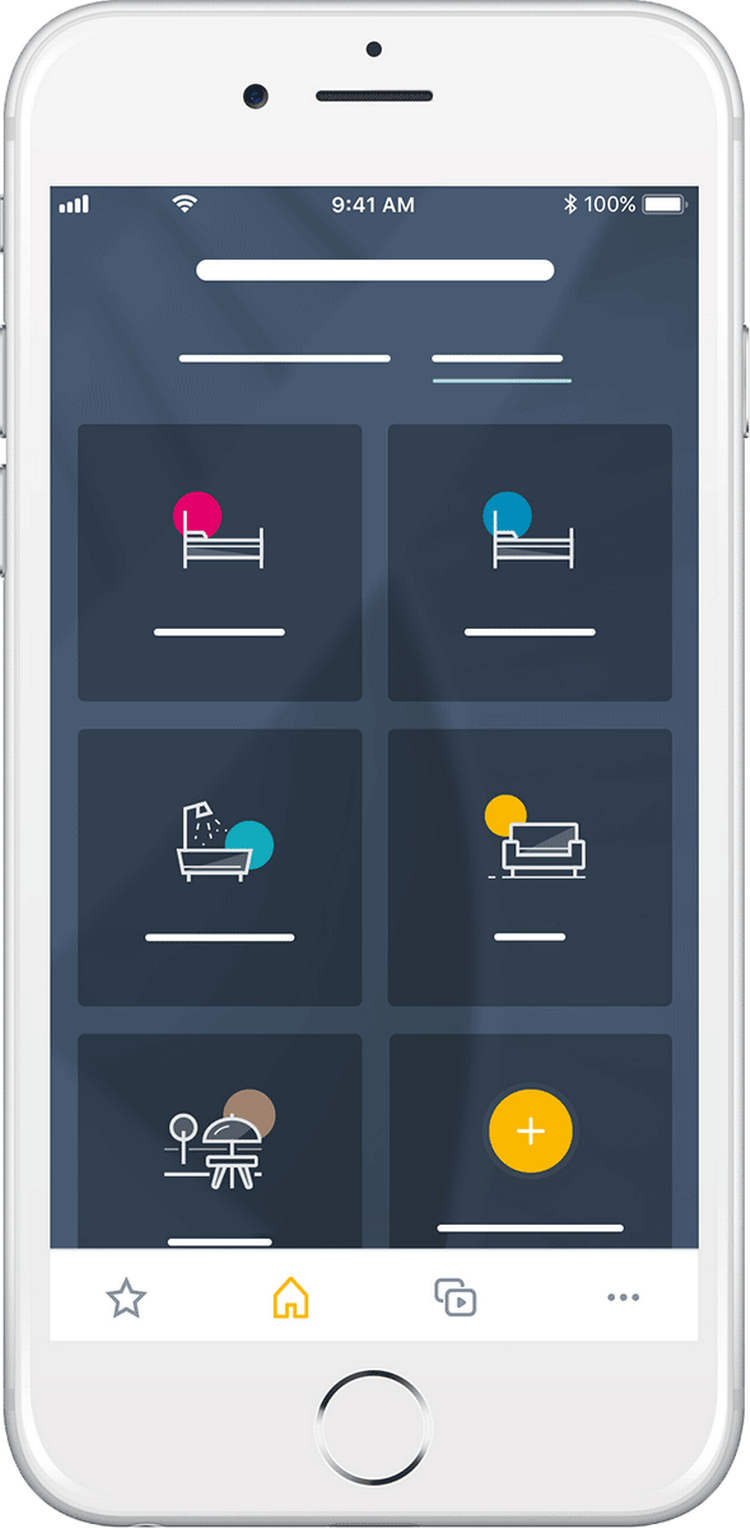Open the more options tab
This screenshot has height=1528, width=750.
(x=623, y=1298)
